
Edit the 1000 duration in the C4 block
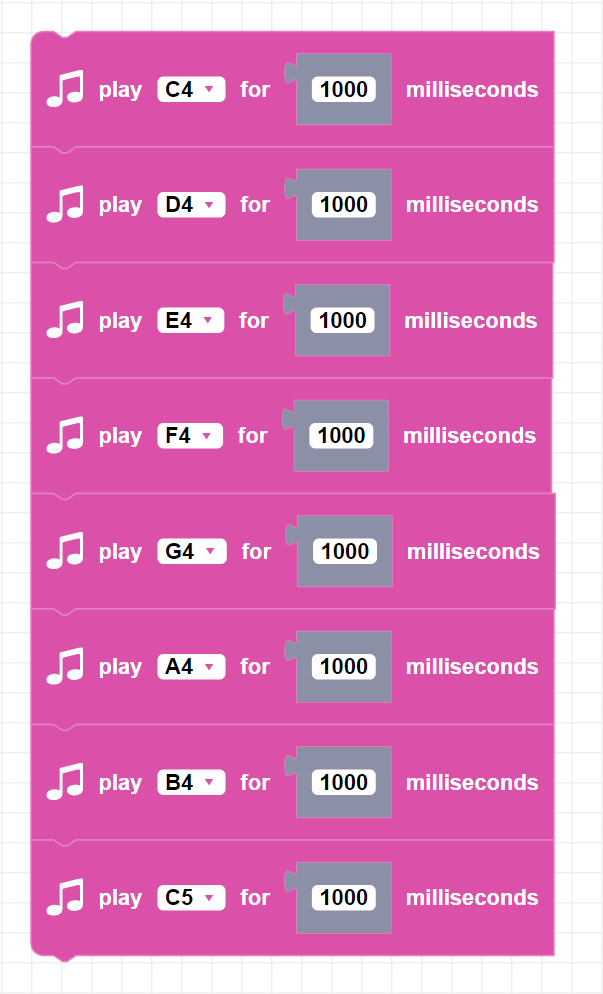pos(344,90)
